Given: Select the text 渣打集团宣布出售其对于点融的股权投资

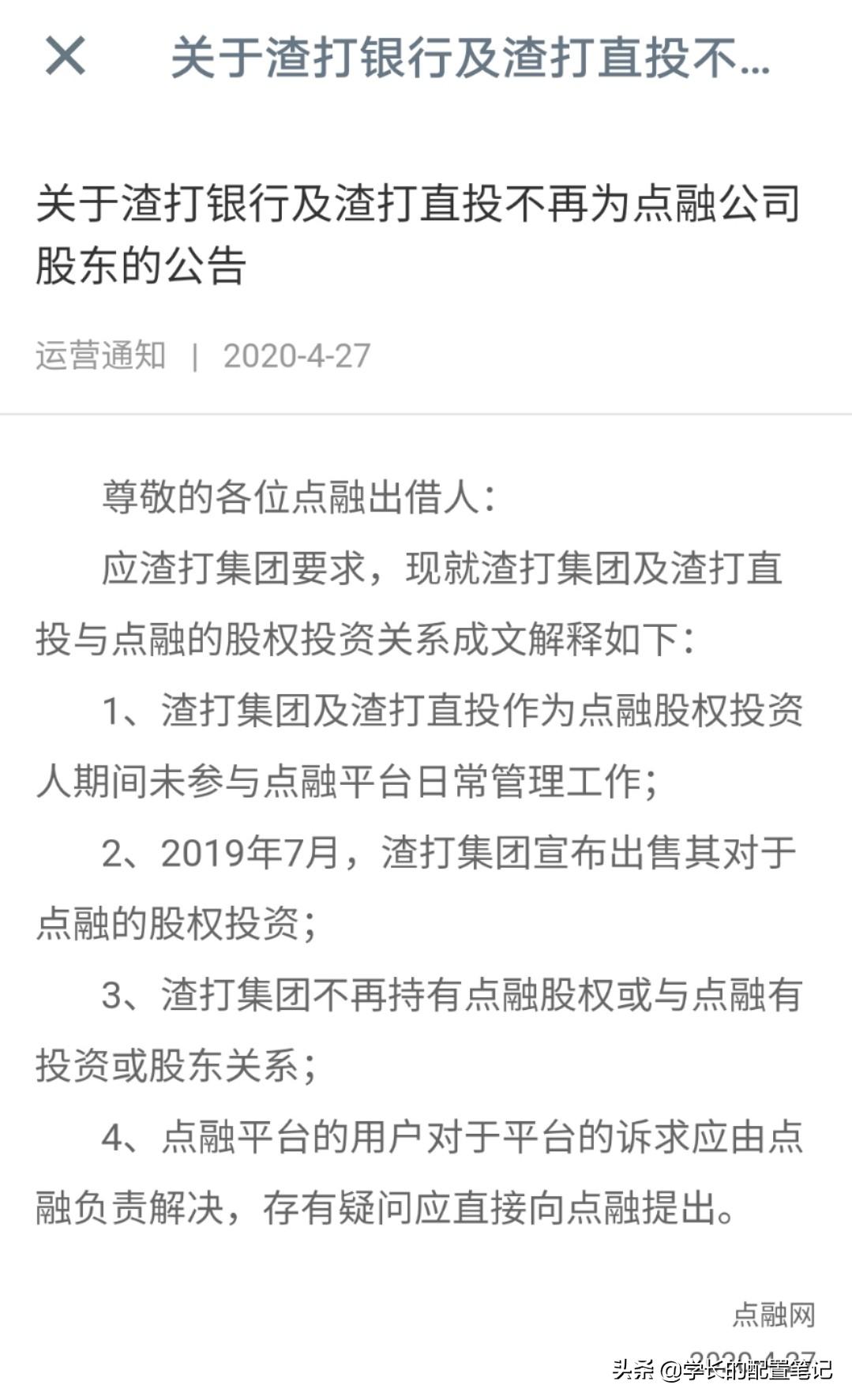Looking at the screenshot, I should [x=553, y=854].
